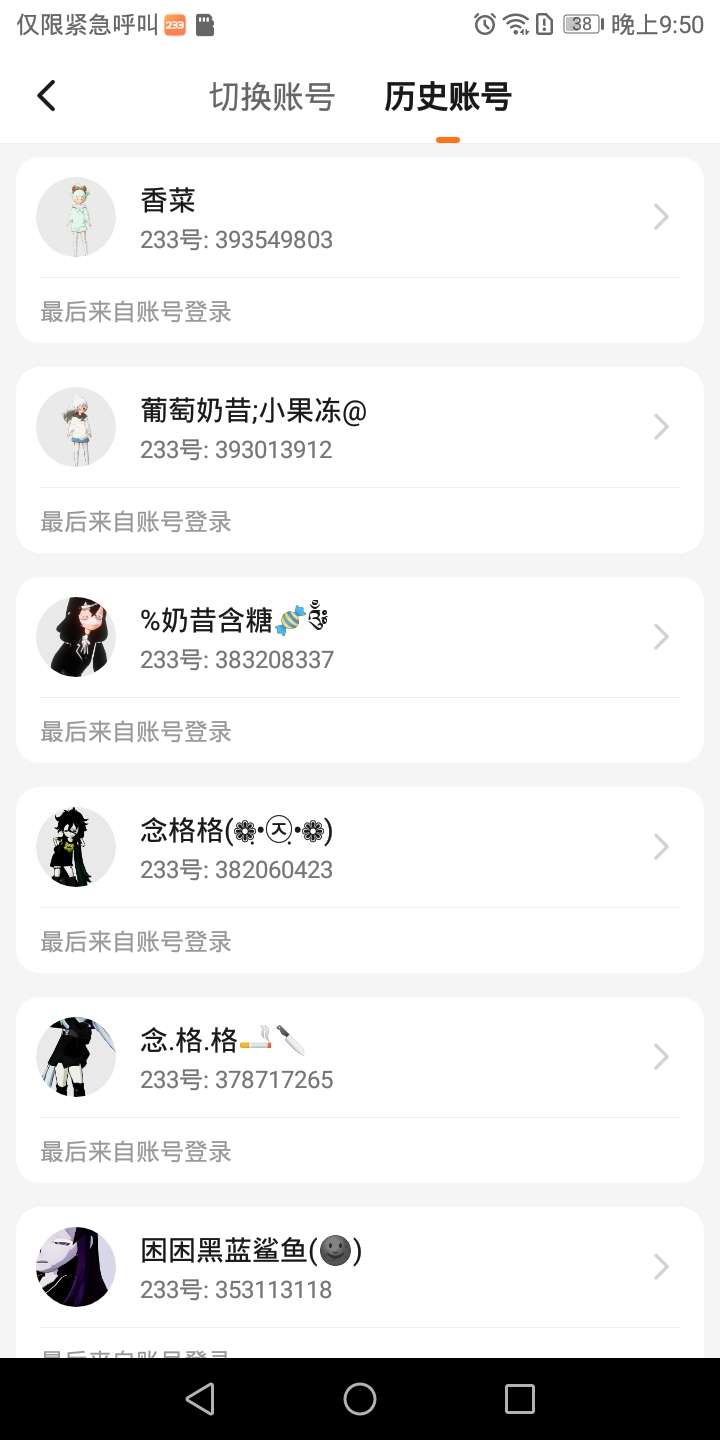Choose the 困困黑蓝鲨鱼 account
This screenshot has height=1440, width=720.
(x=360, y=1268)
